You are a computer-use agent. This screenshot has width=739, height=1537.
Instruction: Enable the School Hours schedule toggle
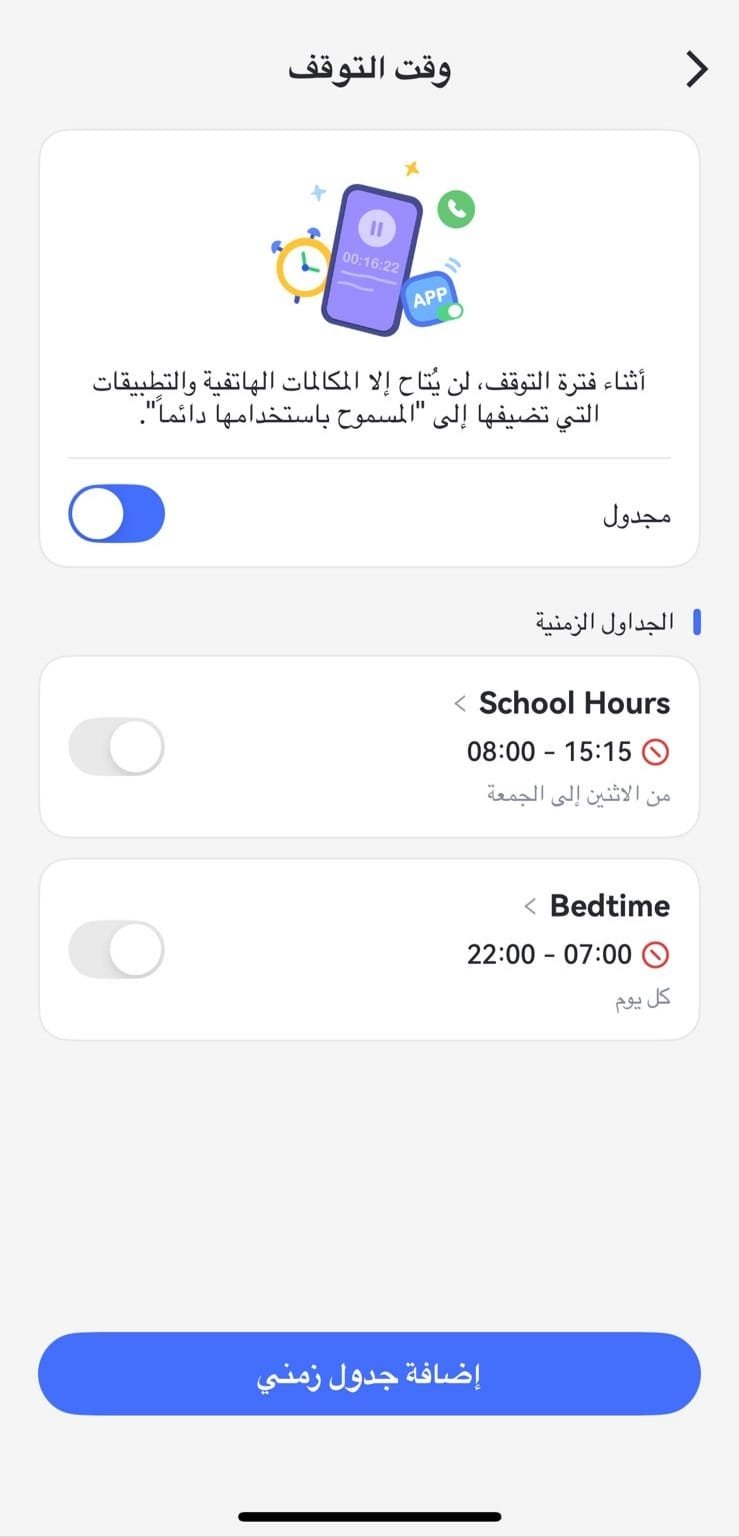(x=115, y=746)
